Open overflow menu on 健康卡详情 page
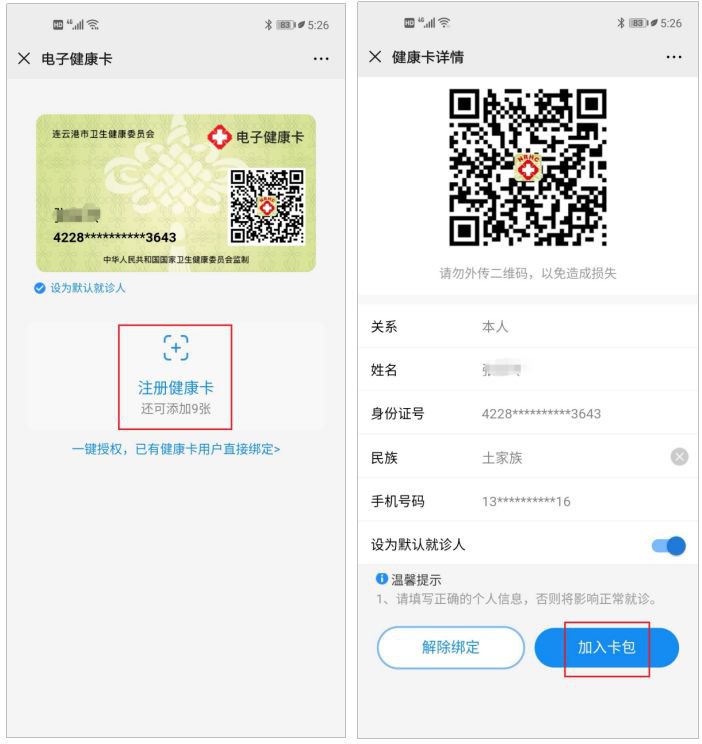The image size is (702, 744). tap(674, 57)
